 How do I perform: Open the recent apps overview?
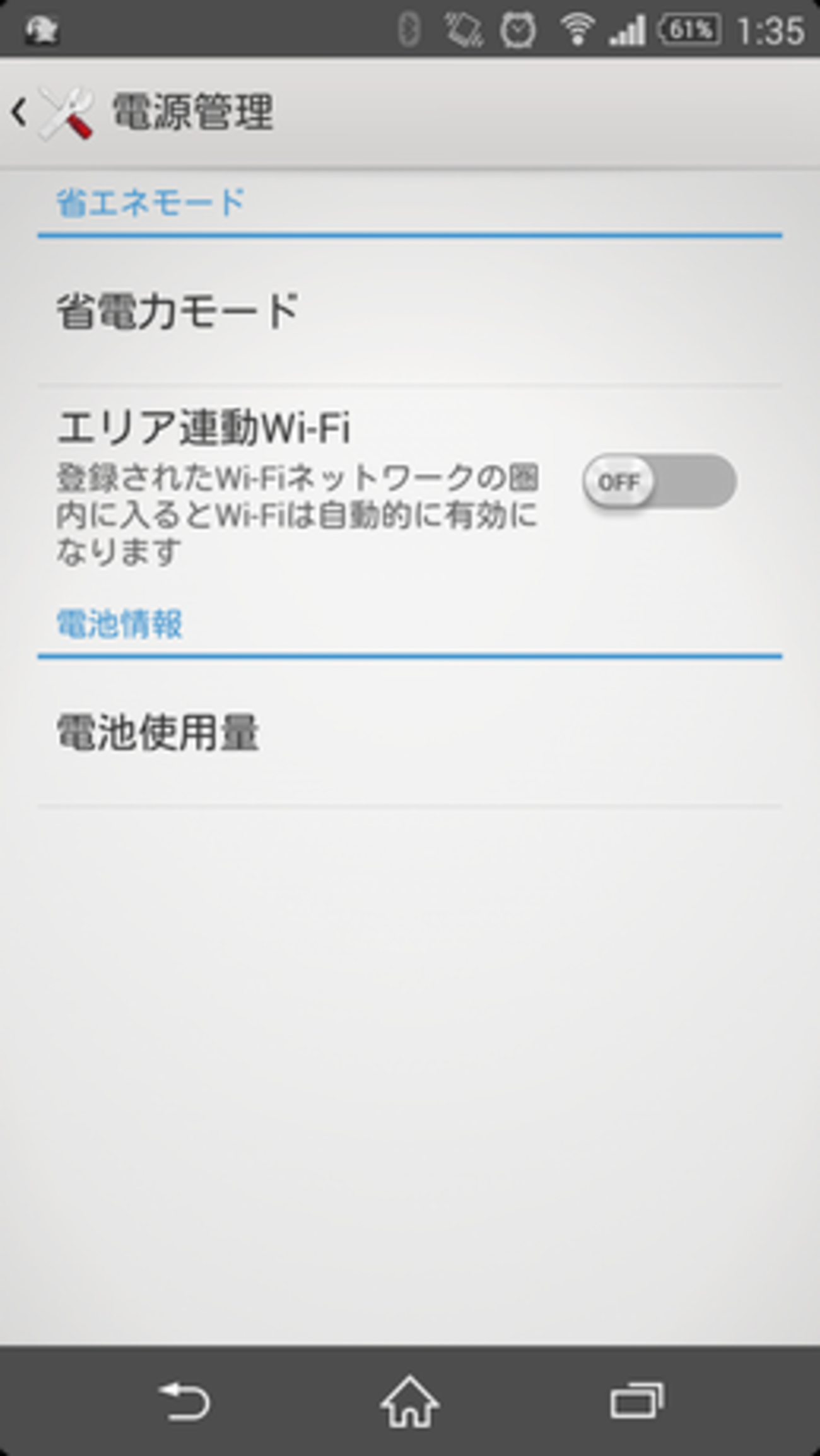pos(636,1401)
